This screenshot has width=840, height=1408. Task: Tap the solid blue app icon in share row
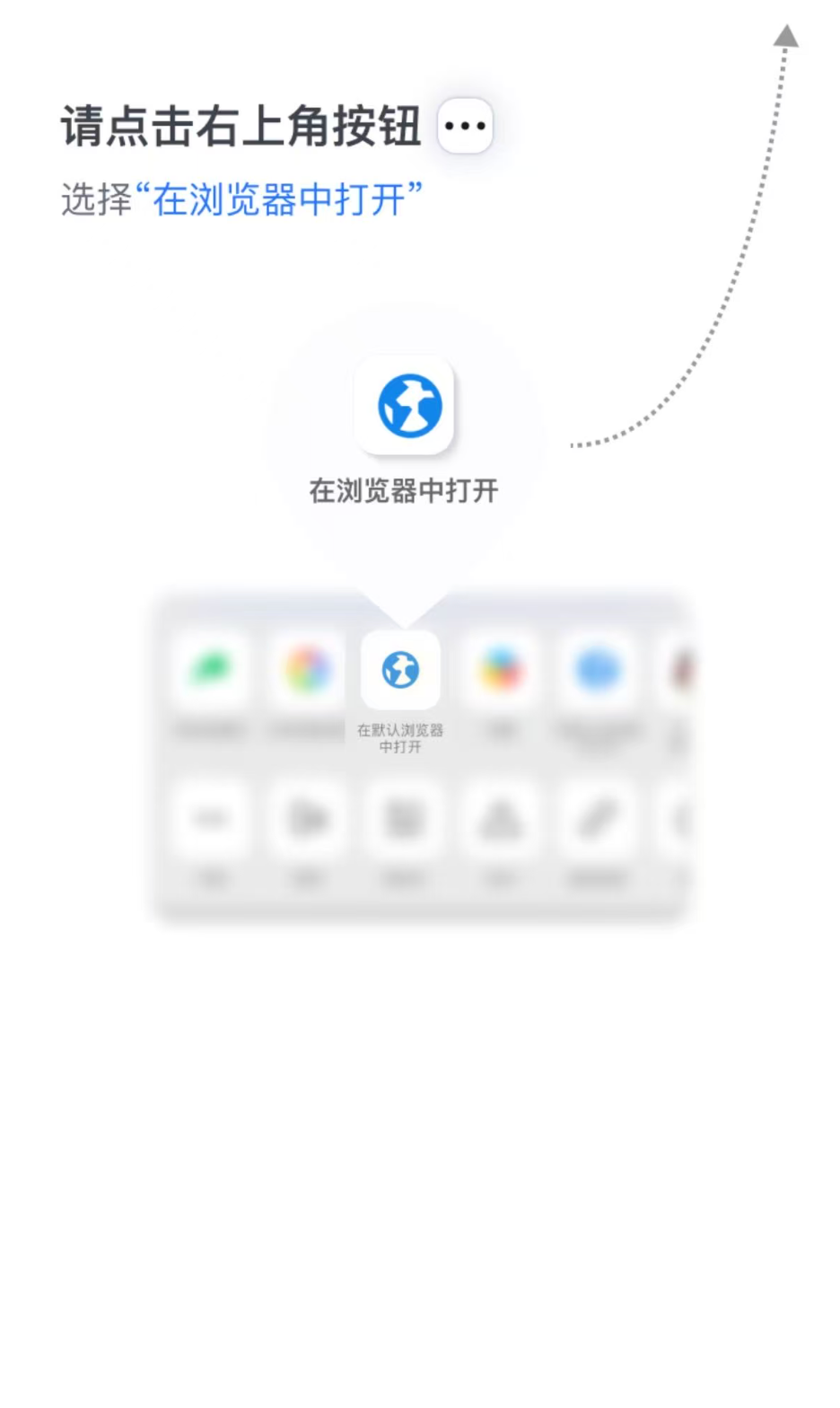coord(598,670)
